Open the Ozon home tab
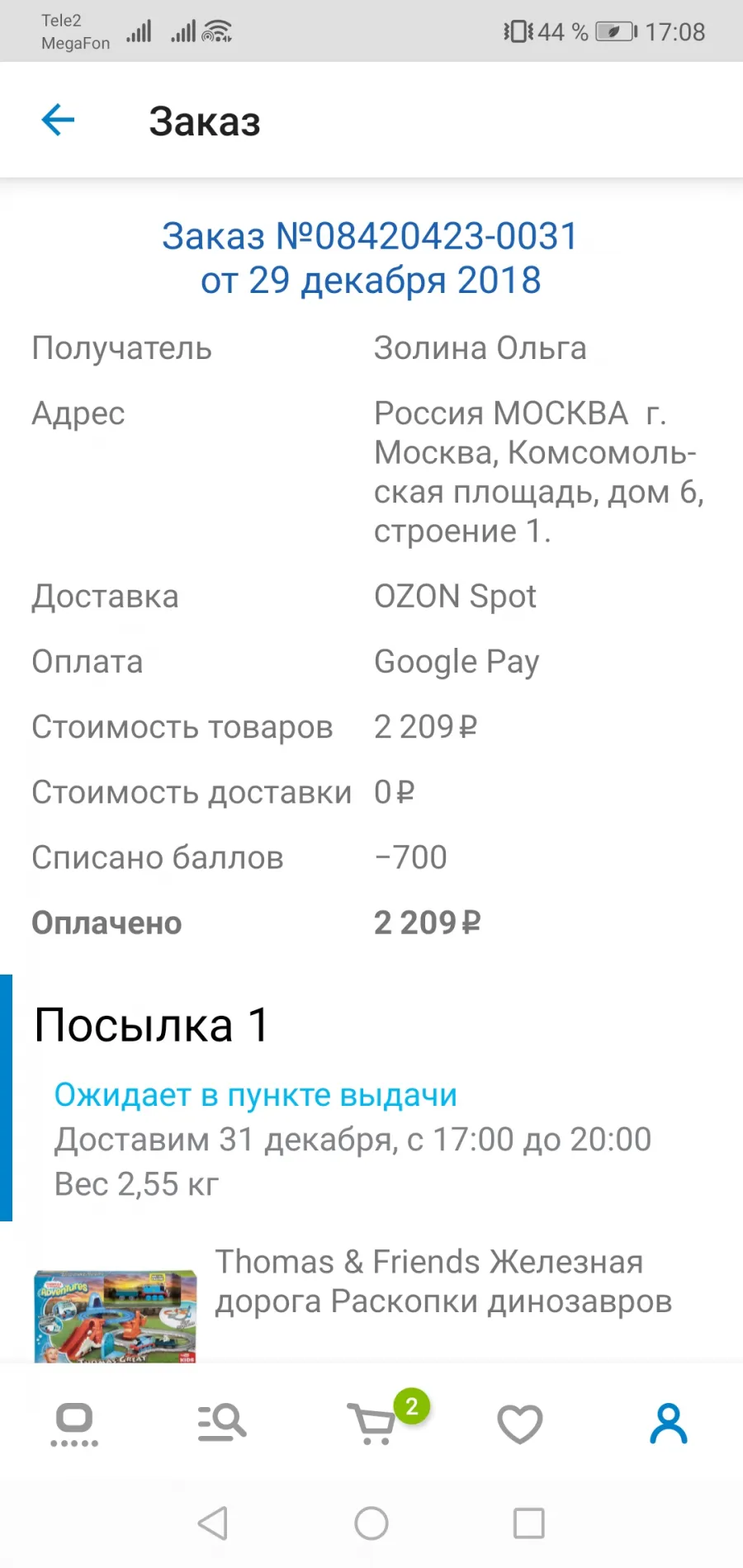This screenshot has height=1568, width=743. [x=74, y=1424]
